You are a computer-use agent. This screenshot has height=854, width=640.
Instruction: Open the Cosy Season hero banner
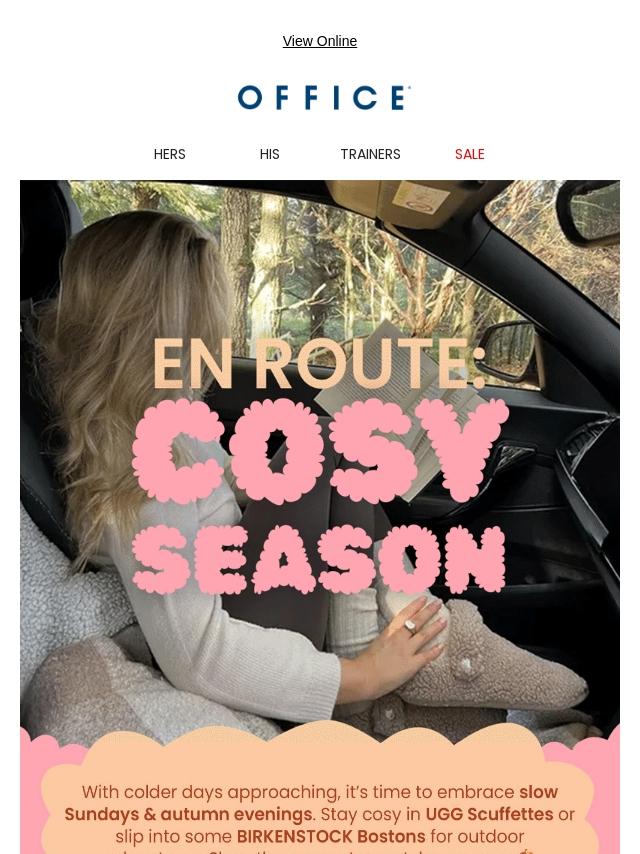[320, 458]
